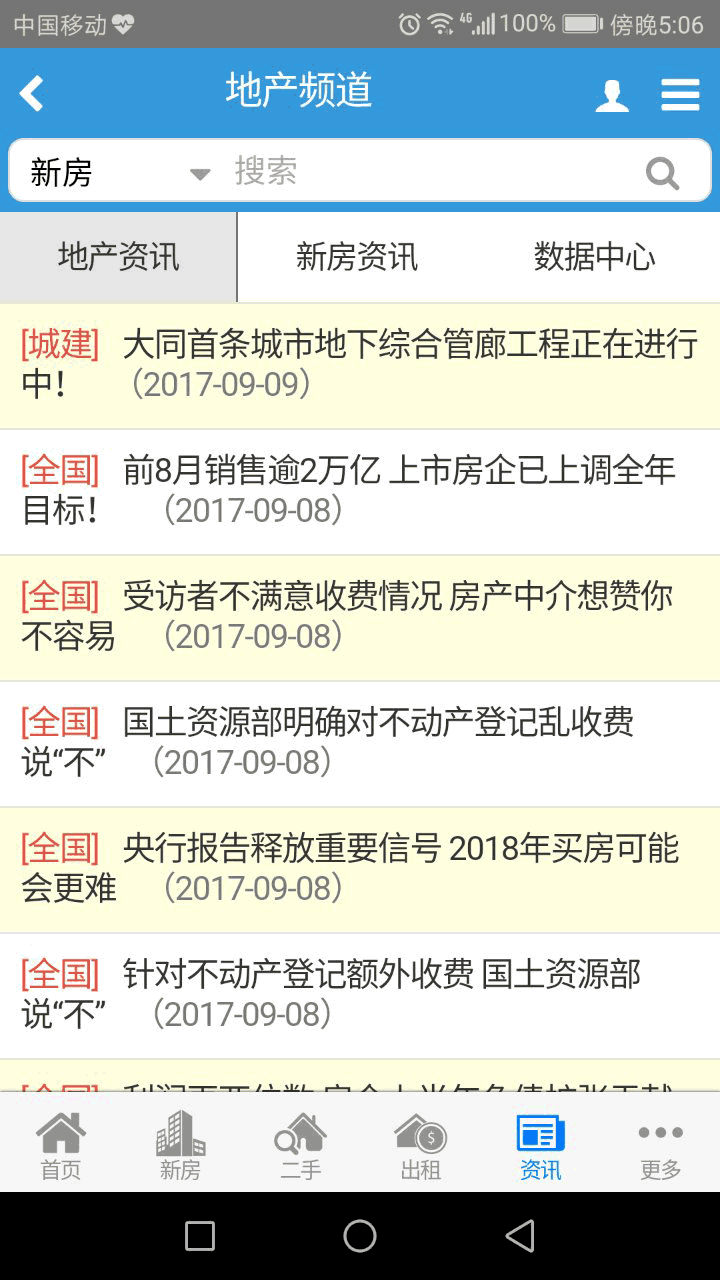Open the 更多 bottom tab
The width and height of the screenshot is (720, 1280).
click(x=660, y=1145)
